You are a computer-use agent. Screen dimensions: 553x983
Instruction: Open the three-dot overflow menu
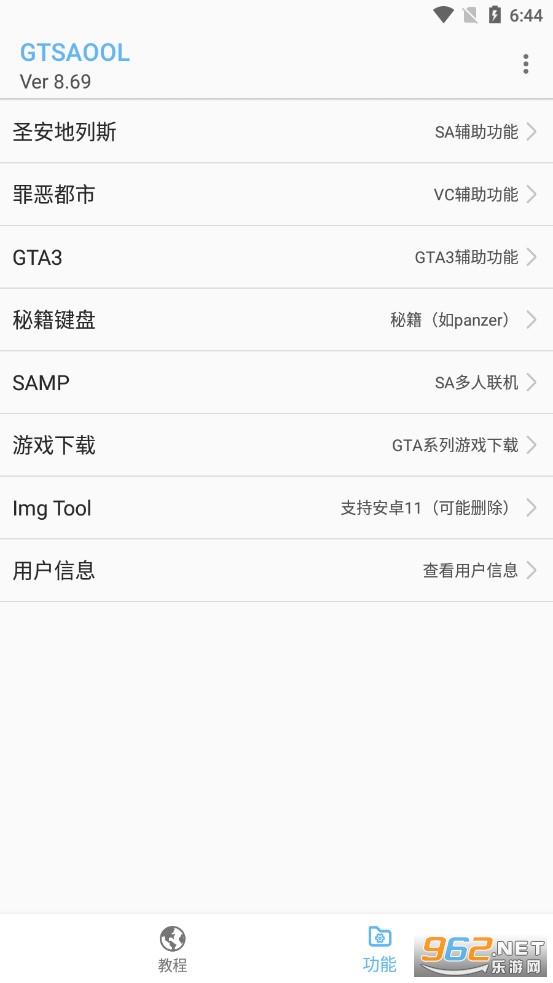525,64
